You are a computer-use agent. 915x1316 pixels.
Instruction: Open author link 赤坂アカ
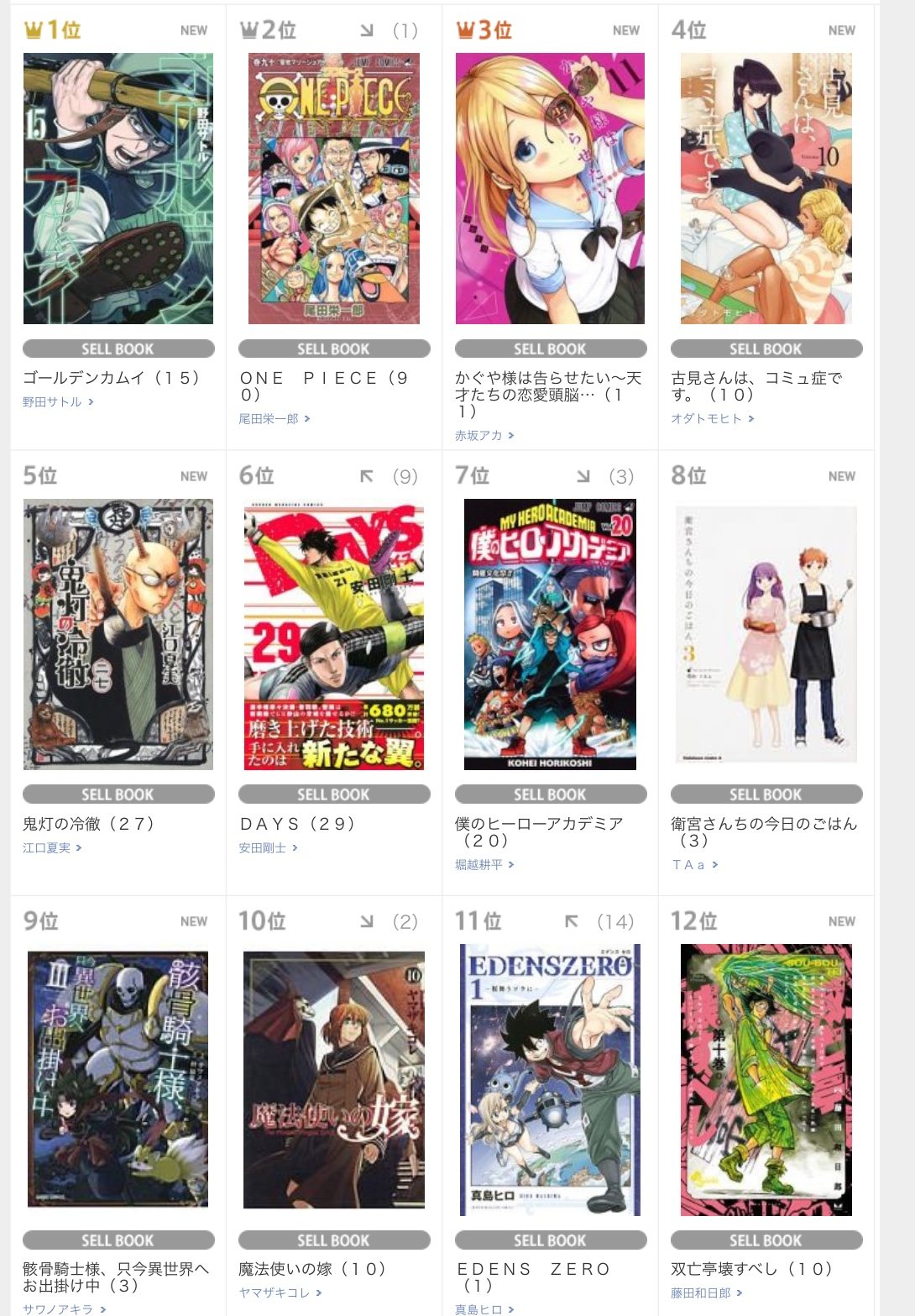479,436
